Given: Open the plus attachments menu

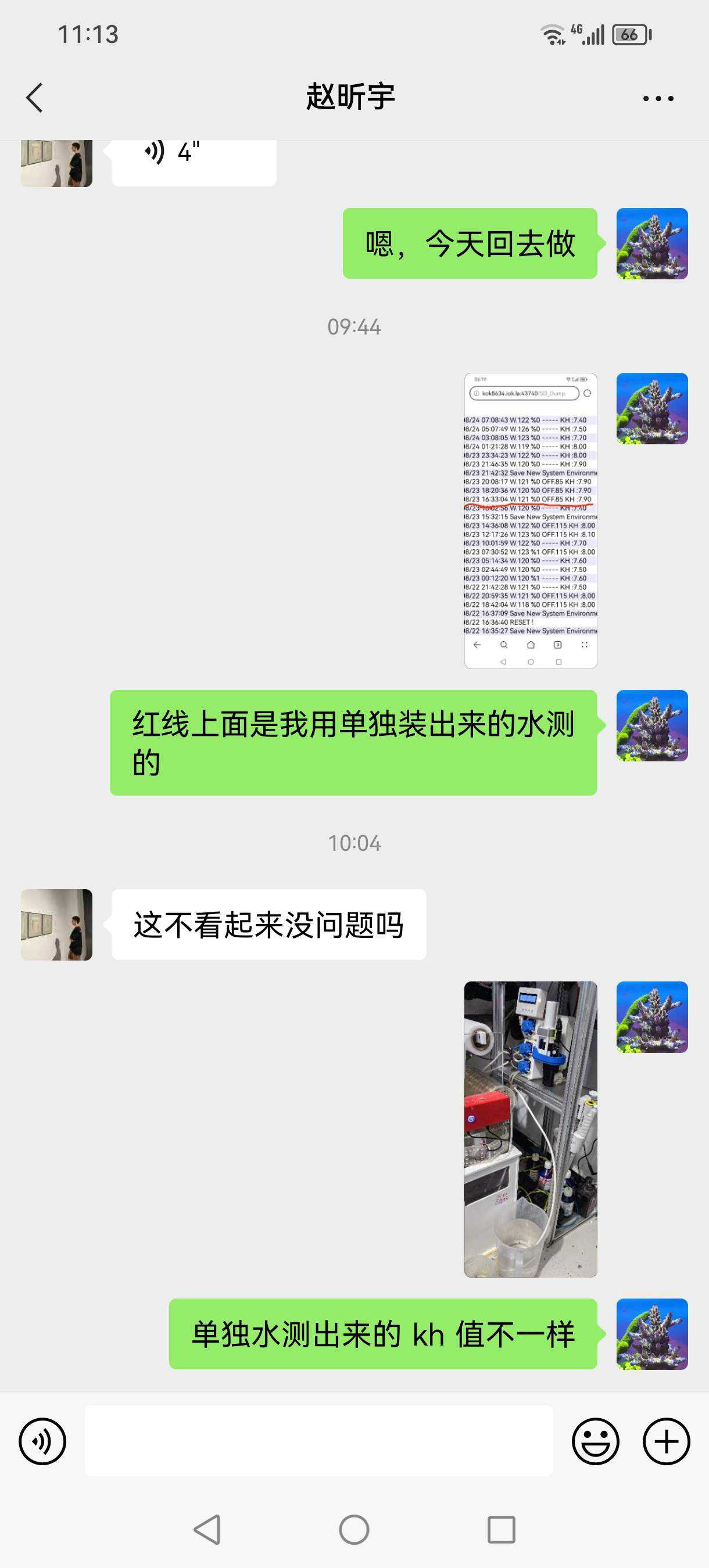Looking at the screenshot, I should (666, 1441).
